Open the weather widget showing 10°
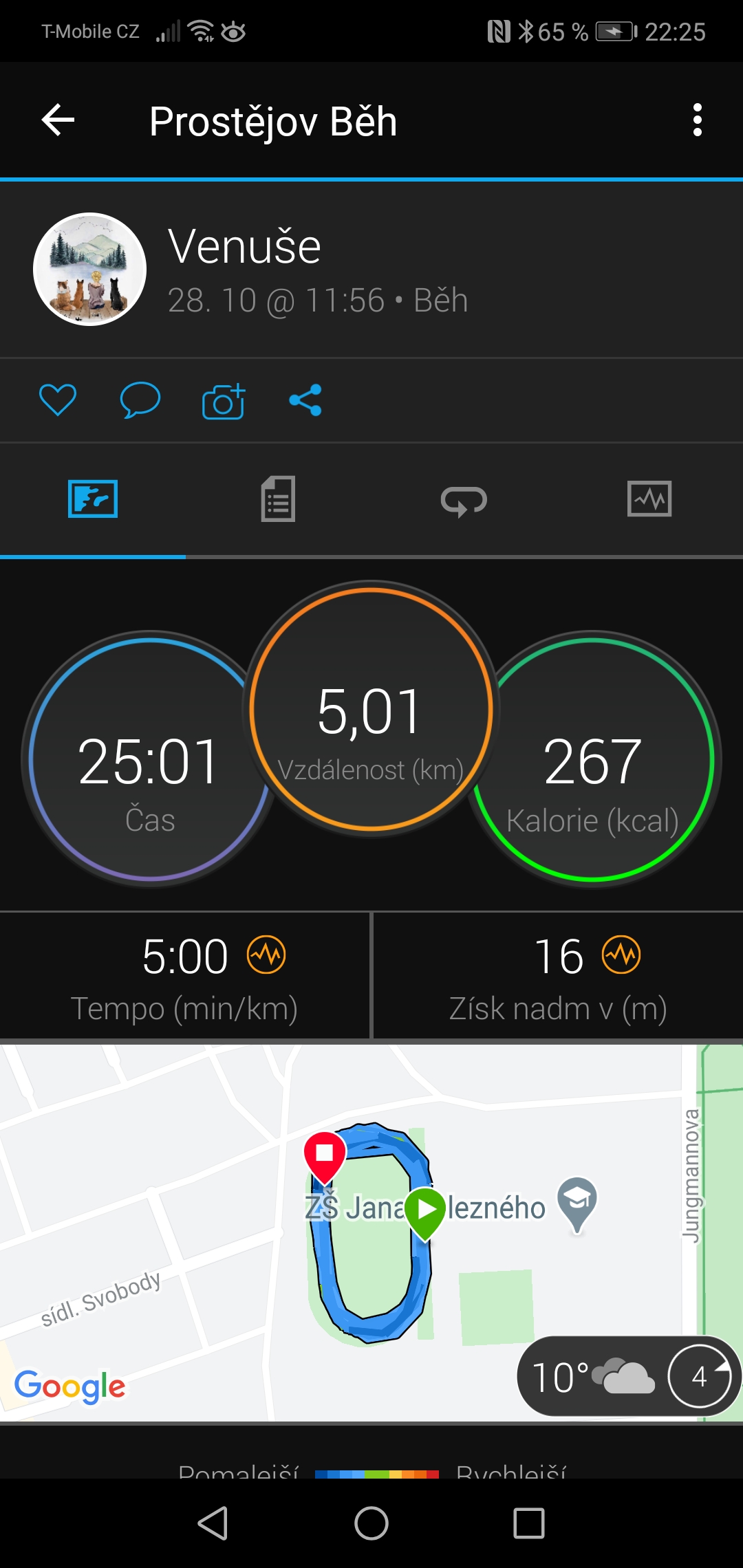 tap(628, 1376)
